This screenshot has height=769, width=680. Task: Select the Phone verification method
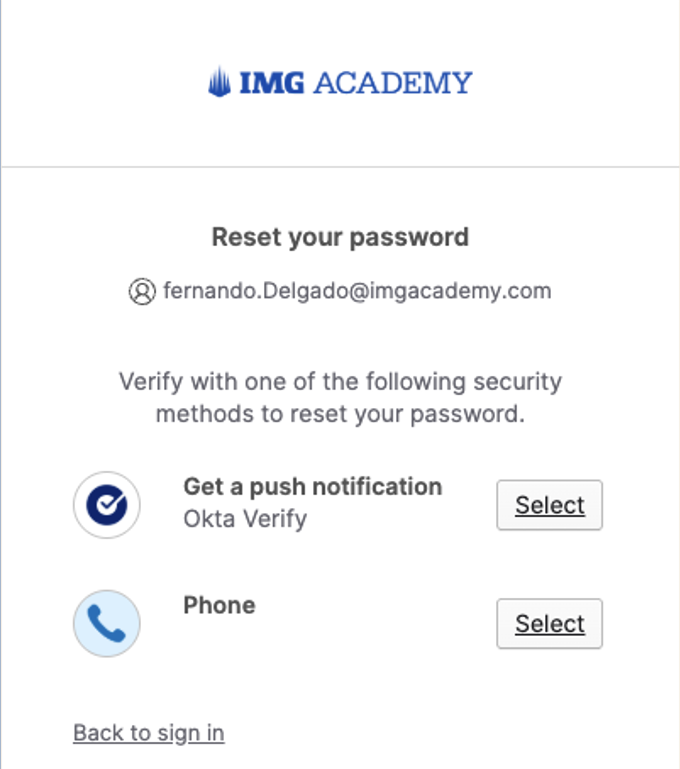(549, 624)
